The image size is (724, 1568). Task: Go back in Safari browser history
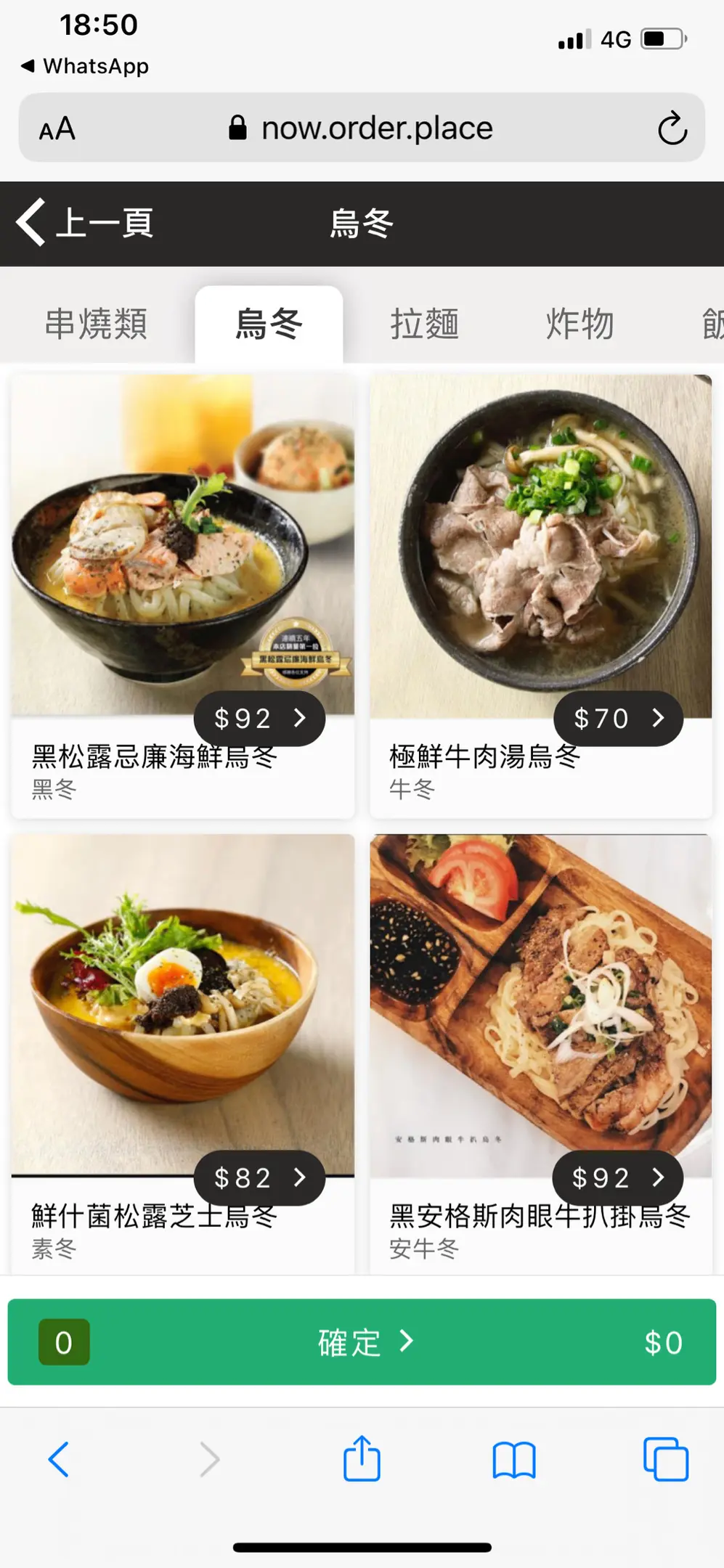point(59,1459)
